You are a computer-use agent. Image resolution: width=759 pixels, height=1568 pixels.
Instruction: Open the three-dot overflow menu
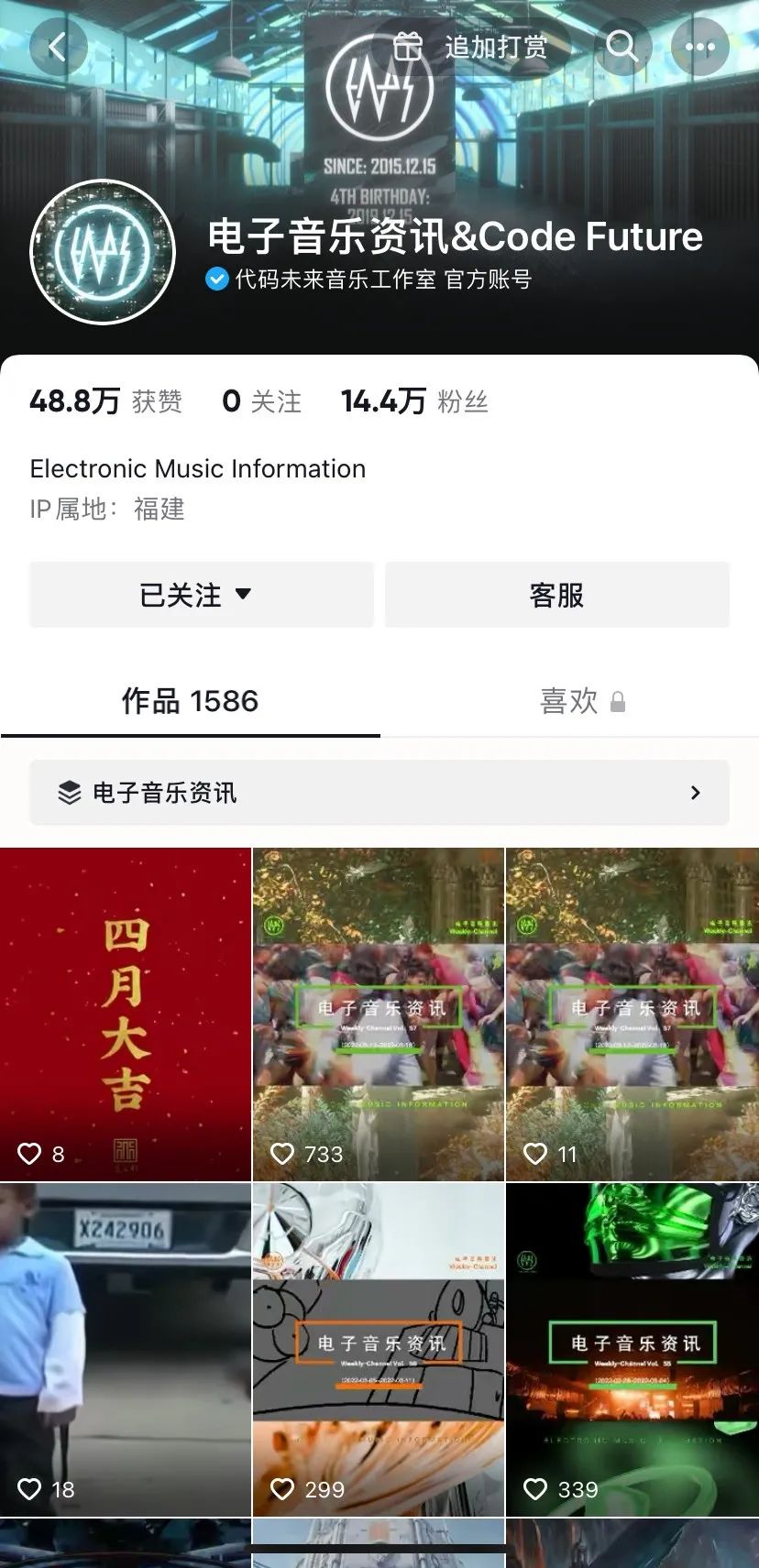pos(699,47)
